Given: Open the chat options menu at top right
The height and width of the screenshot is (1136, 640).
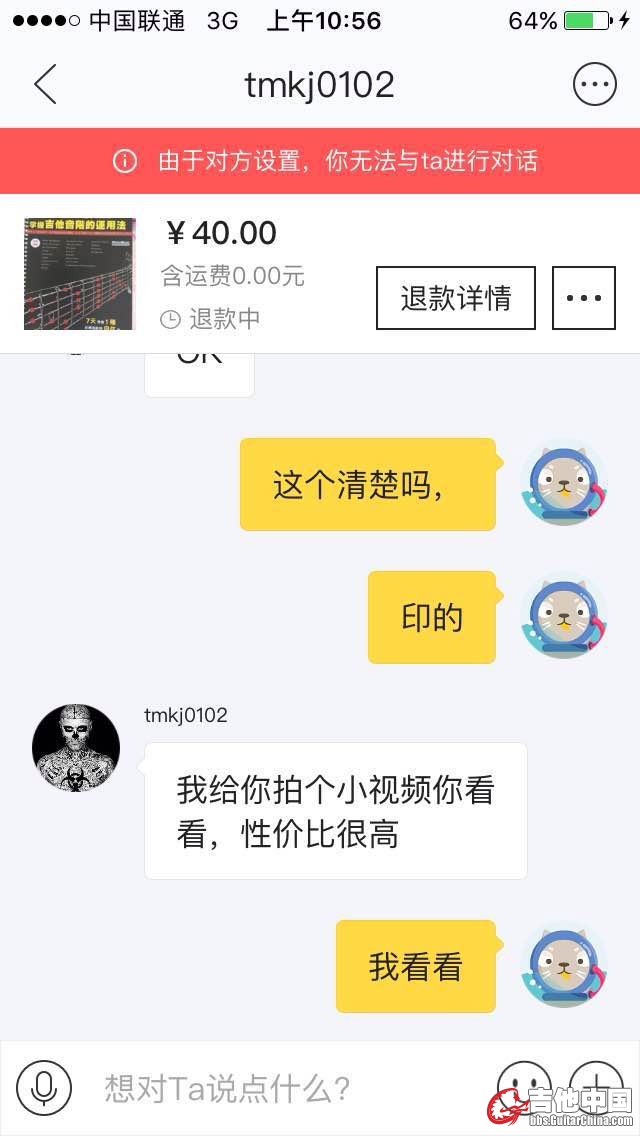Looking at the screenshot, I should 594,85.
